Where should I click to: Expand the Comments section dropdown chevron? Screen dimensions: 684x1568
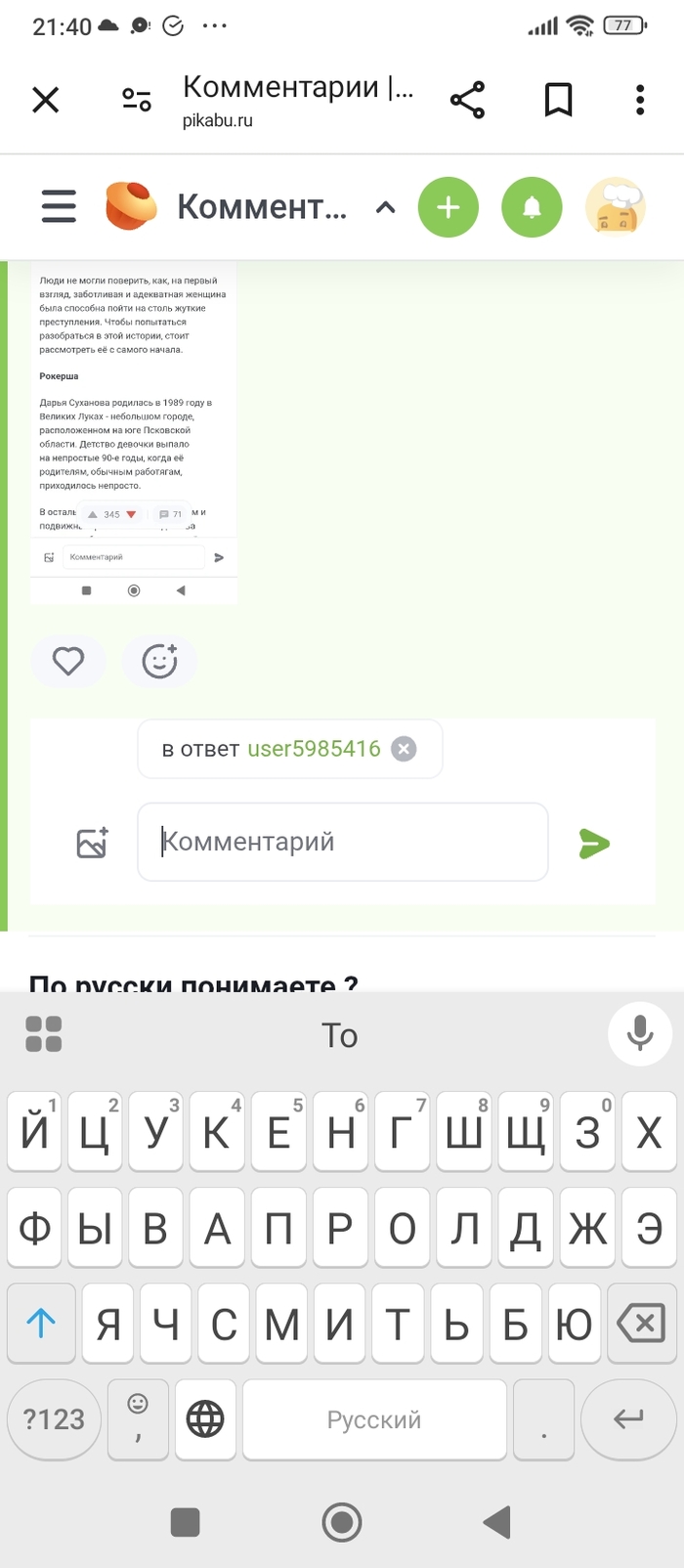[386, 207]
